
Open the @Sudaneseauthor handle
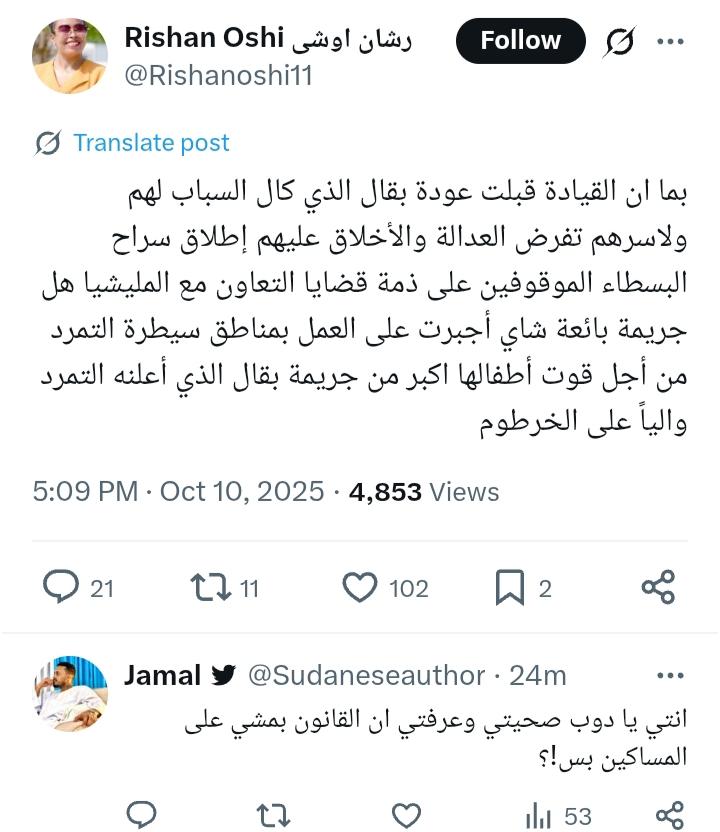[366, 676]
